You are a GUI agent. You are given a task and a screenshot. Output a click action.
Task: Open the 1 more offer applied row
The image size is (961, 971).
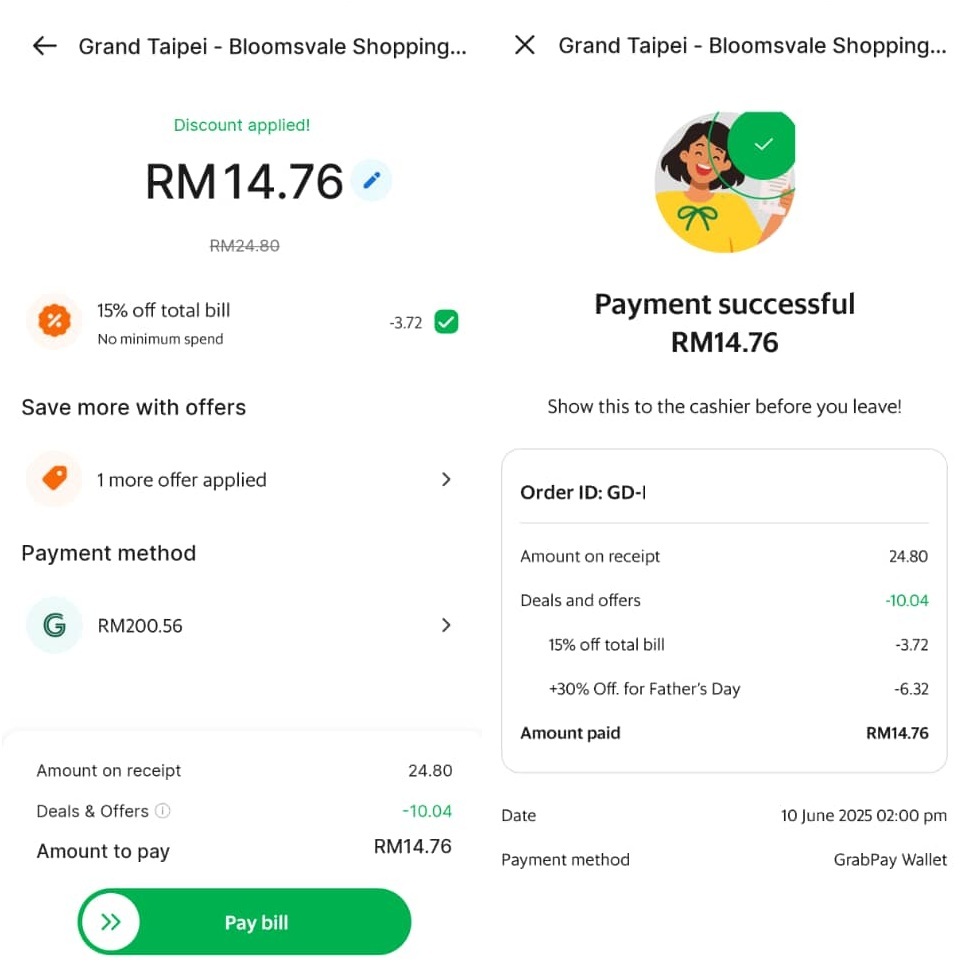[x=240, y=480]
